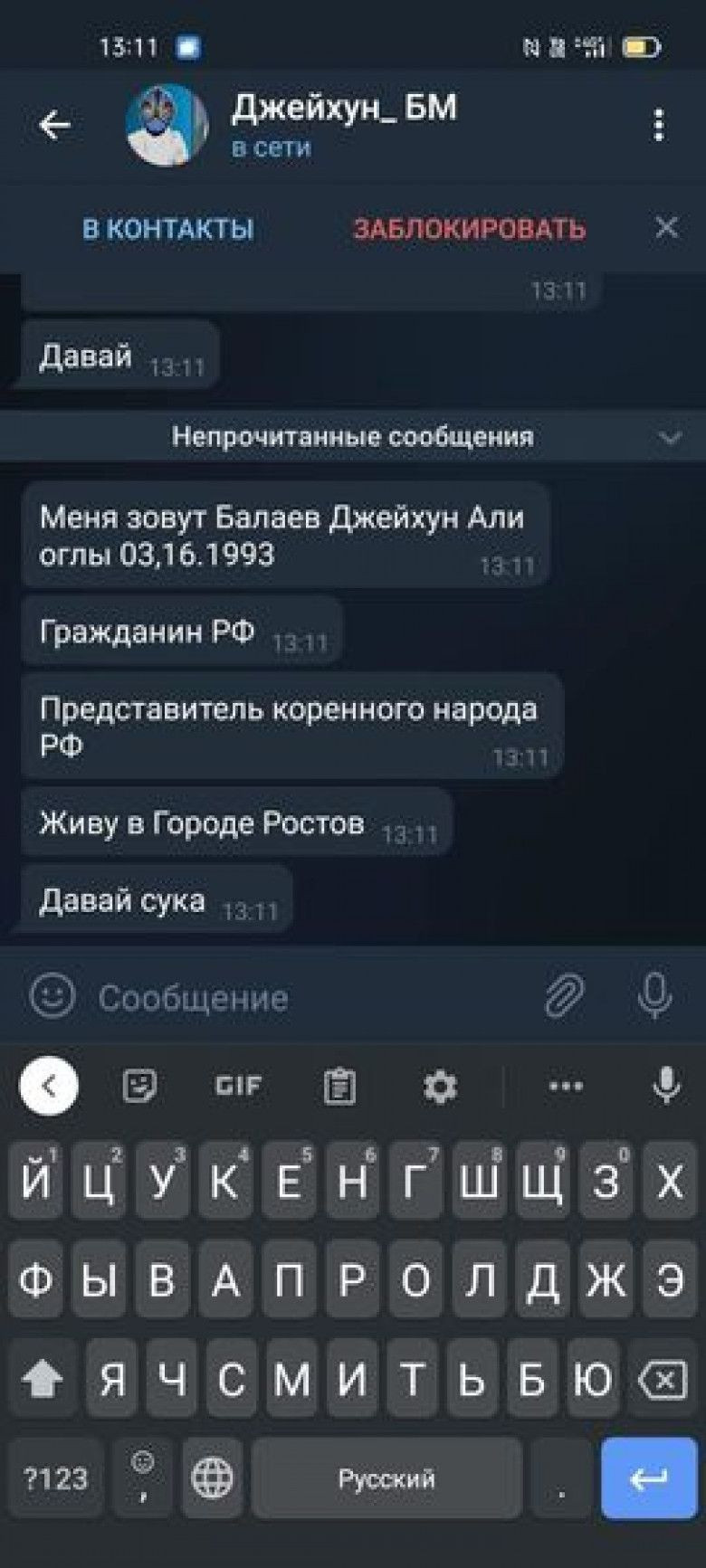
Task: Switch keyboard language with the globe key
Action: pyautogui.click(x=213, y=1478)
